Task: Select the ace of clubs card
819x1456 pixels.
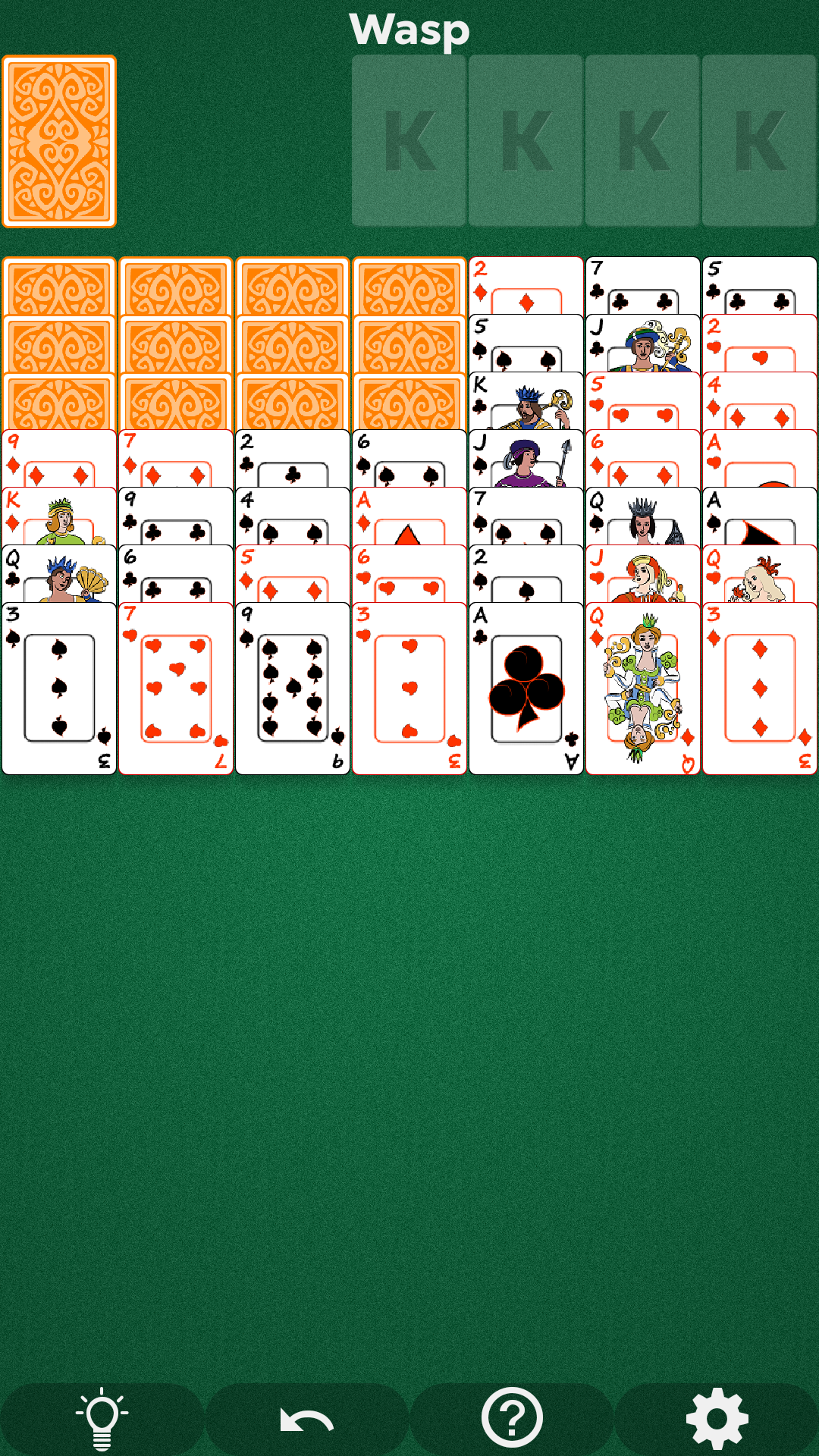Action: click(x=526, y=689)
